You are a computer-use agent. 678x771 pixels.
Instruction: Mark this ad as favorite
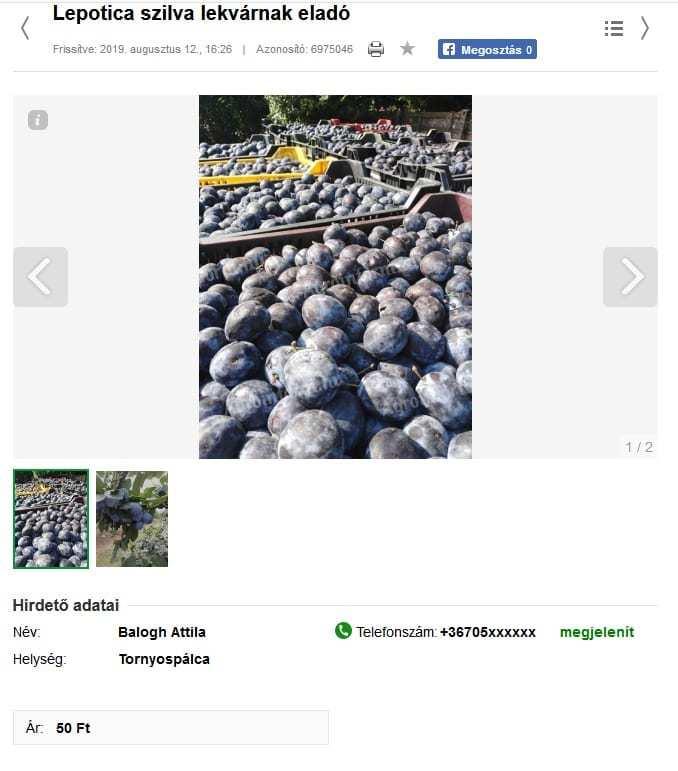[407, 49]
